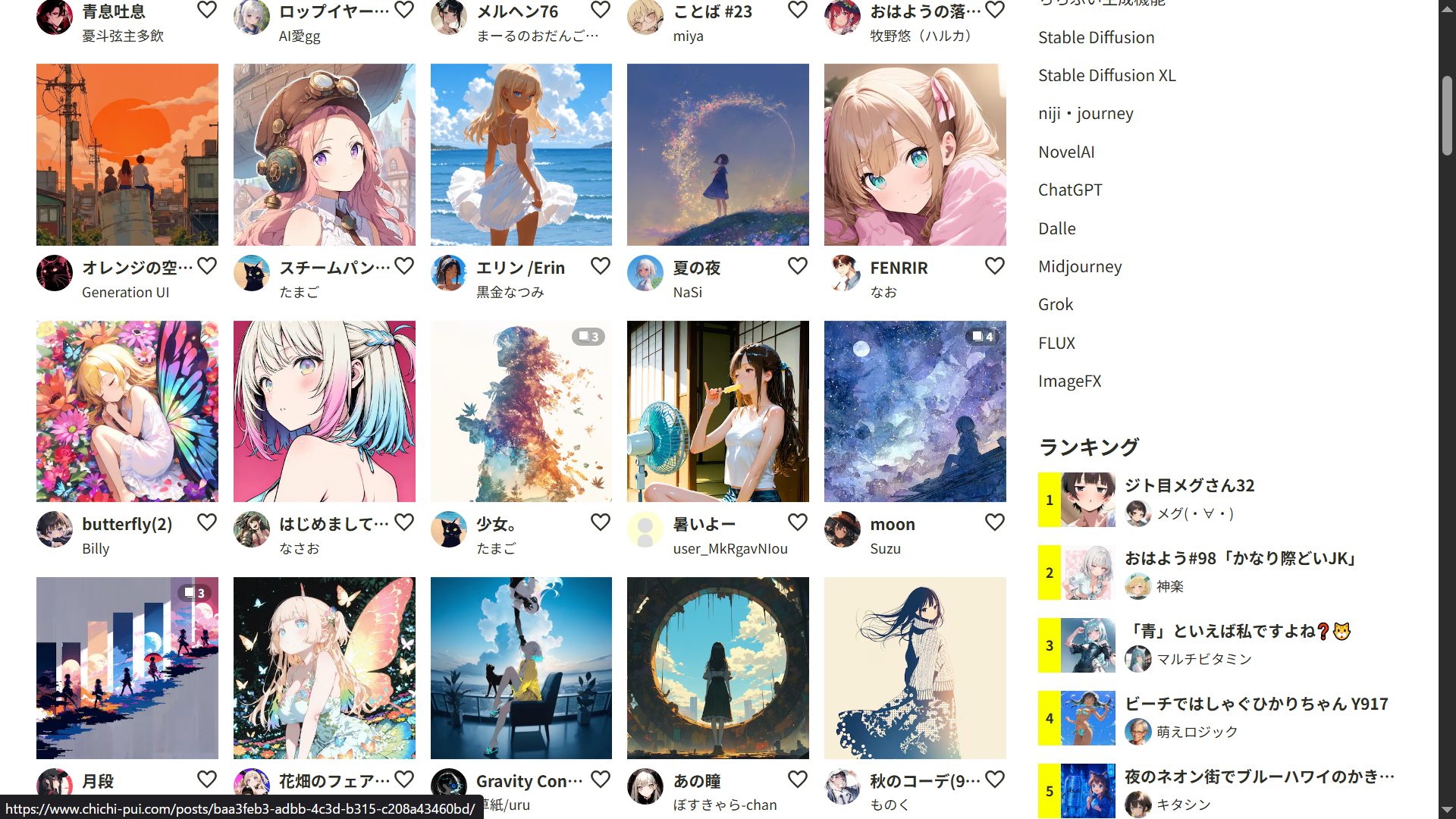Open the FENRIR artwork by なお
1456x819 pixels.
coord(915,155)
